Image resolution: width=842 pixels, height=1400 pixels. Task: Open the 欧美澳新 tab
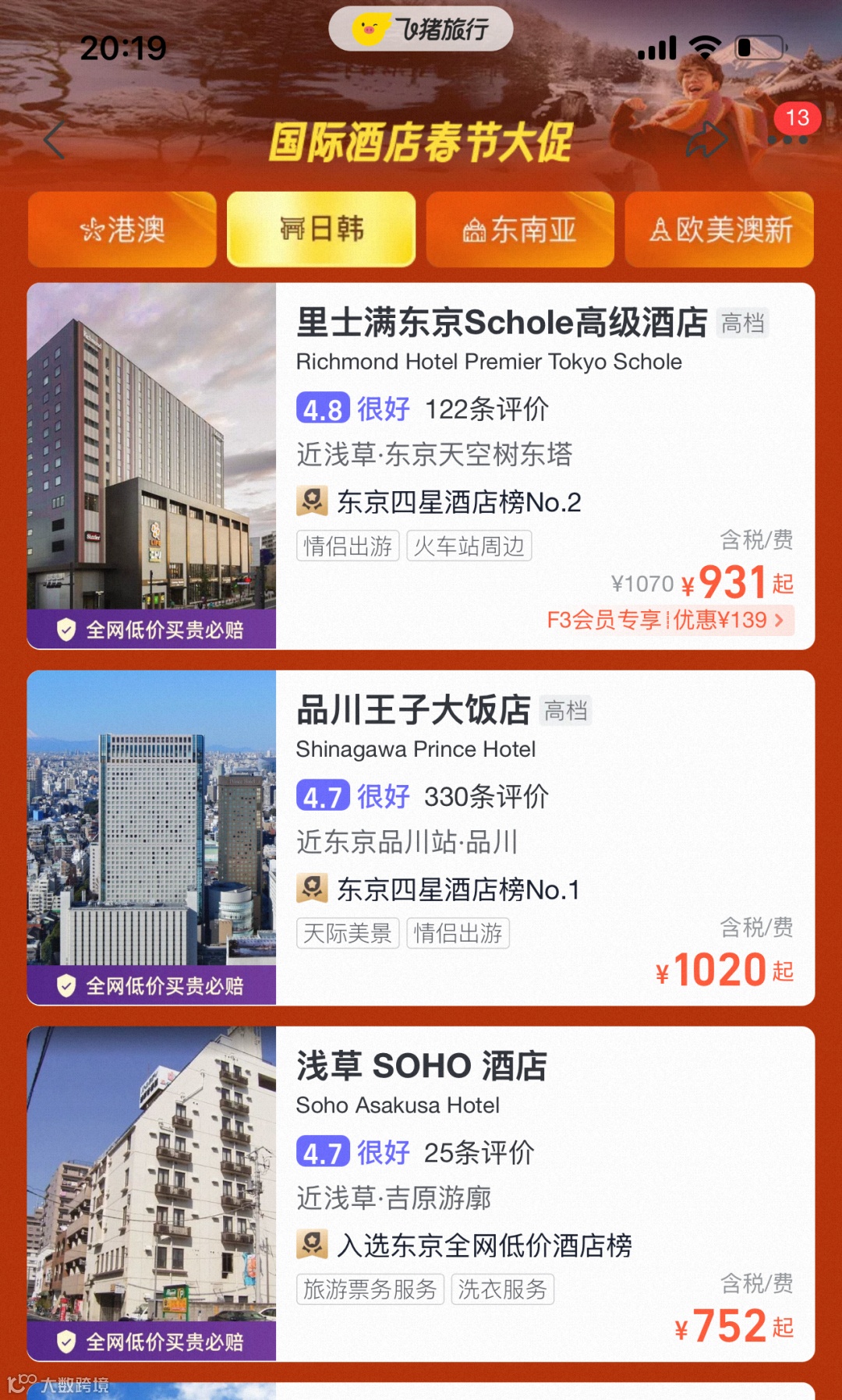click(720, 229)
